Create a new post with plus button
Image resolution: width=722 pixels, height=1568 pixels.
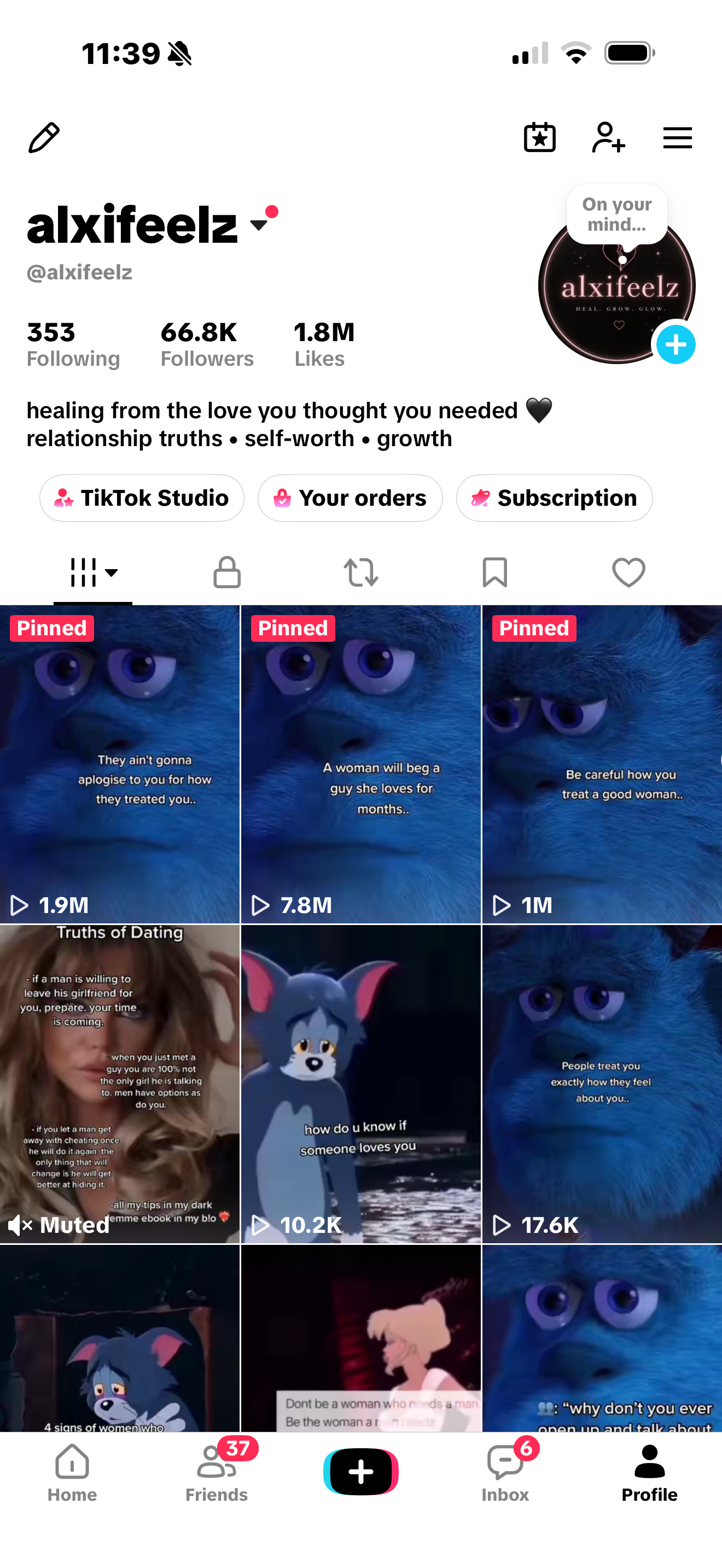[x=361, y=1471]
